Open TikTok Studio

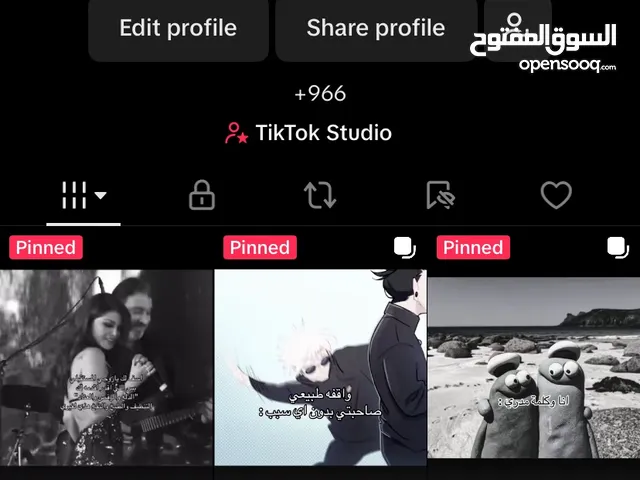(308, 133)
